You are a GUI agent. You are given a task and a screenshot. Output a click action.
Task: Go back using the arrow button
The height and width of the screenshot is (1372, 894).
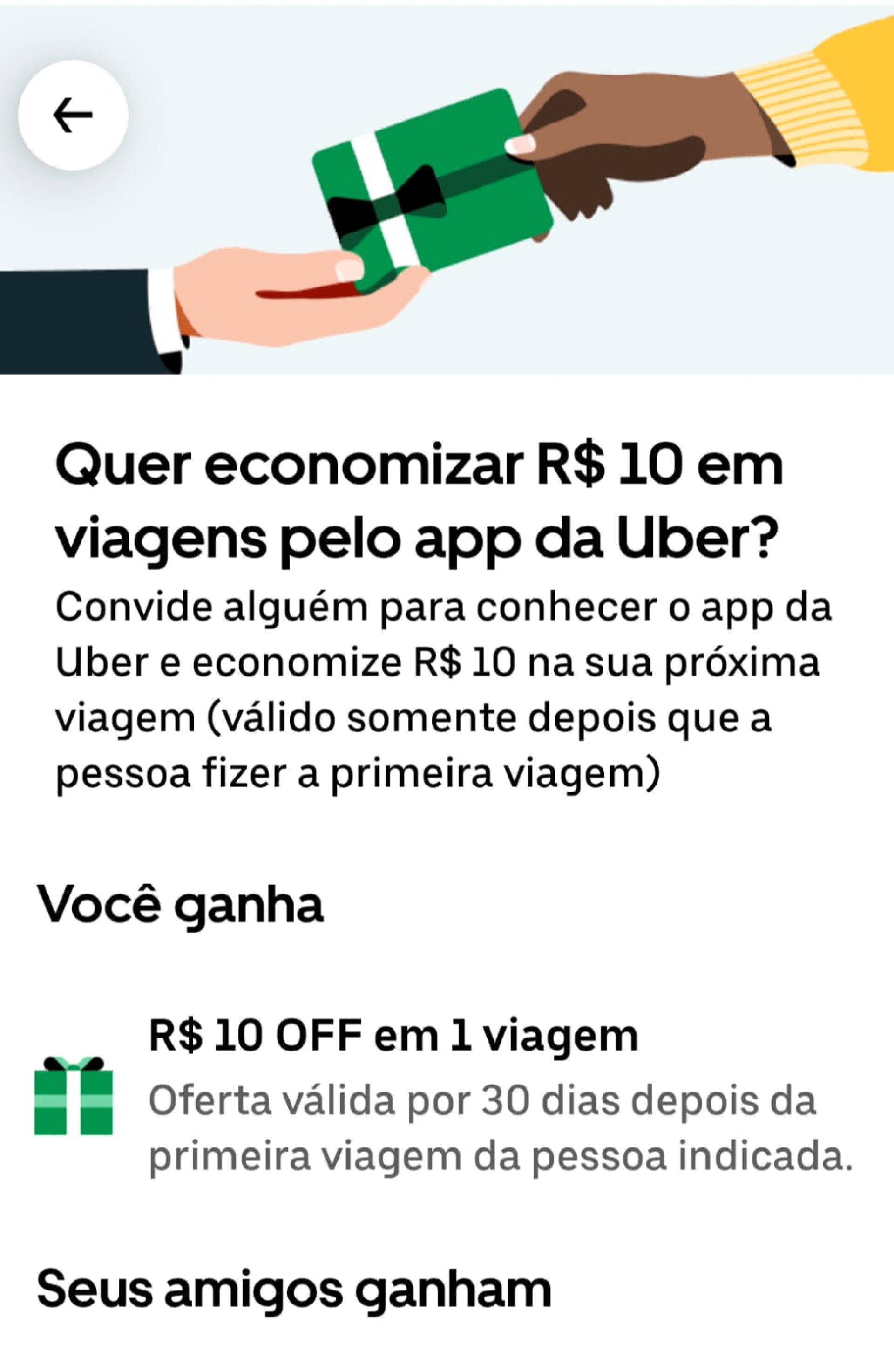tap(73, 115)
